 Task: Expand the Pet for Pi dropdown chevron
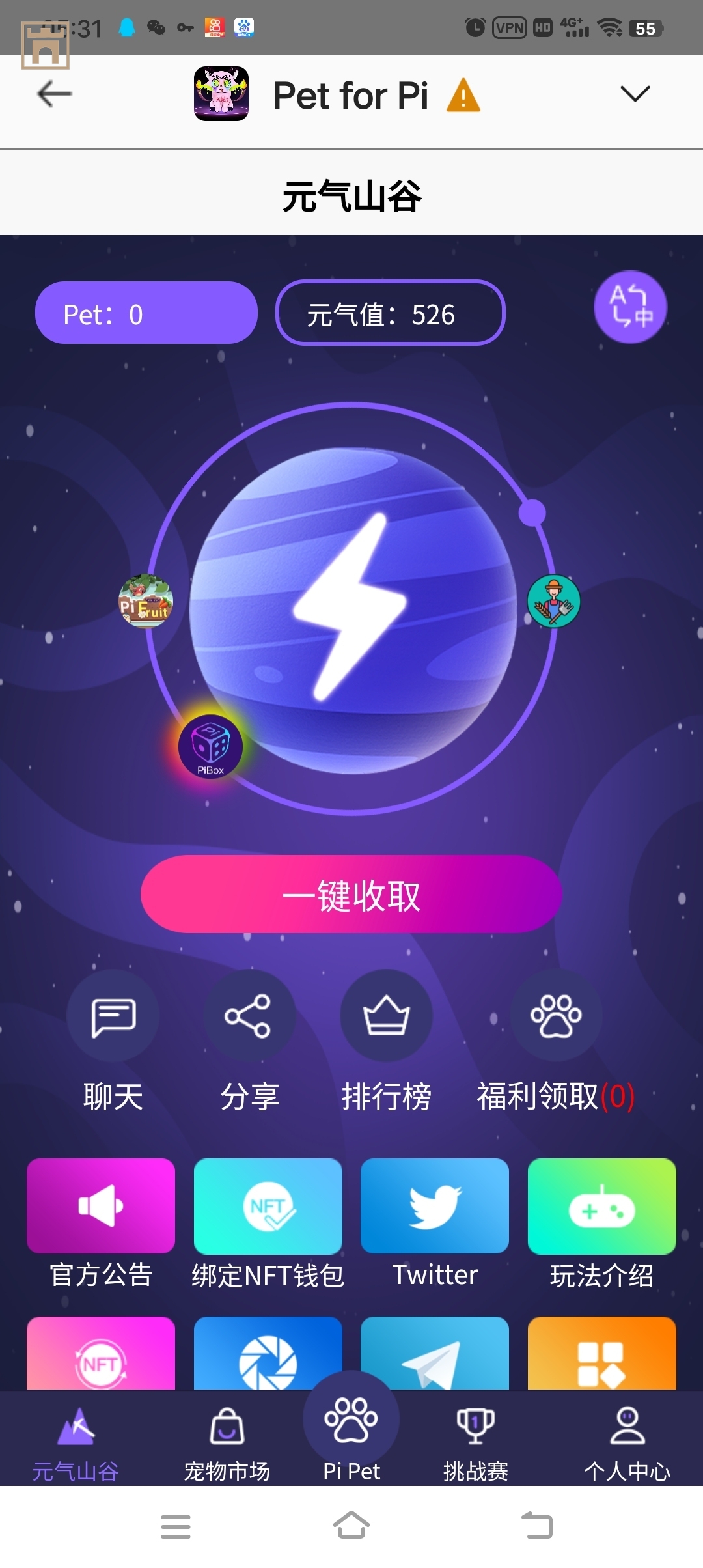(x=635, y=94)
